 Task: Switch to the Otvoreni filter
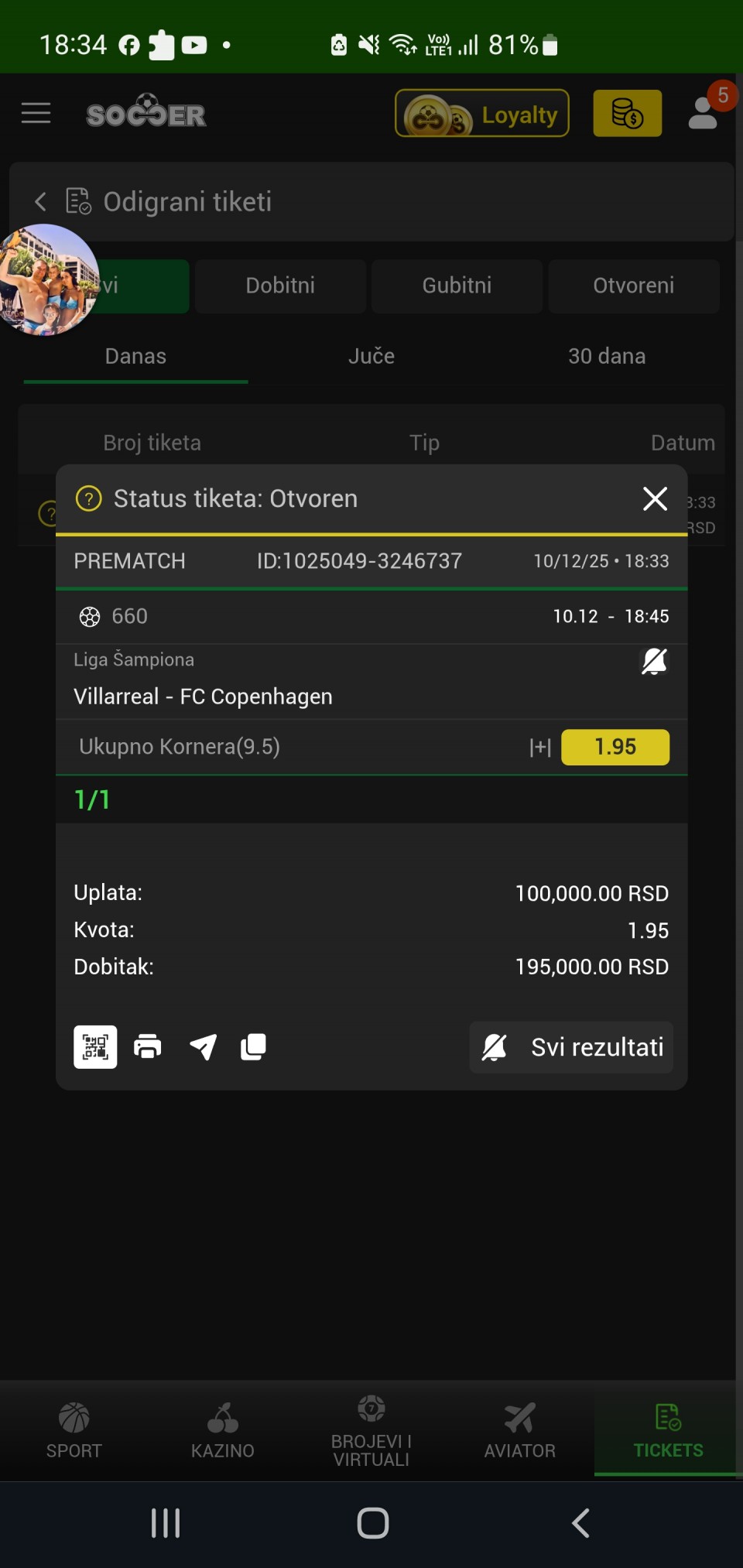(x=633, y=286)
